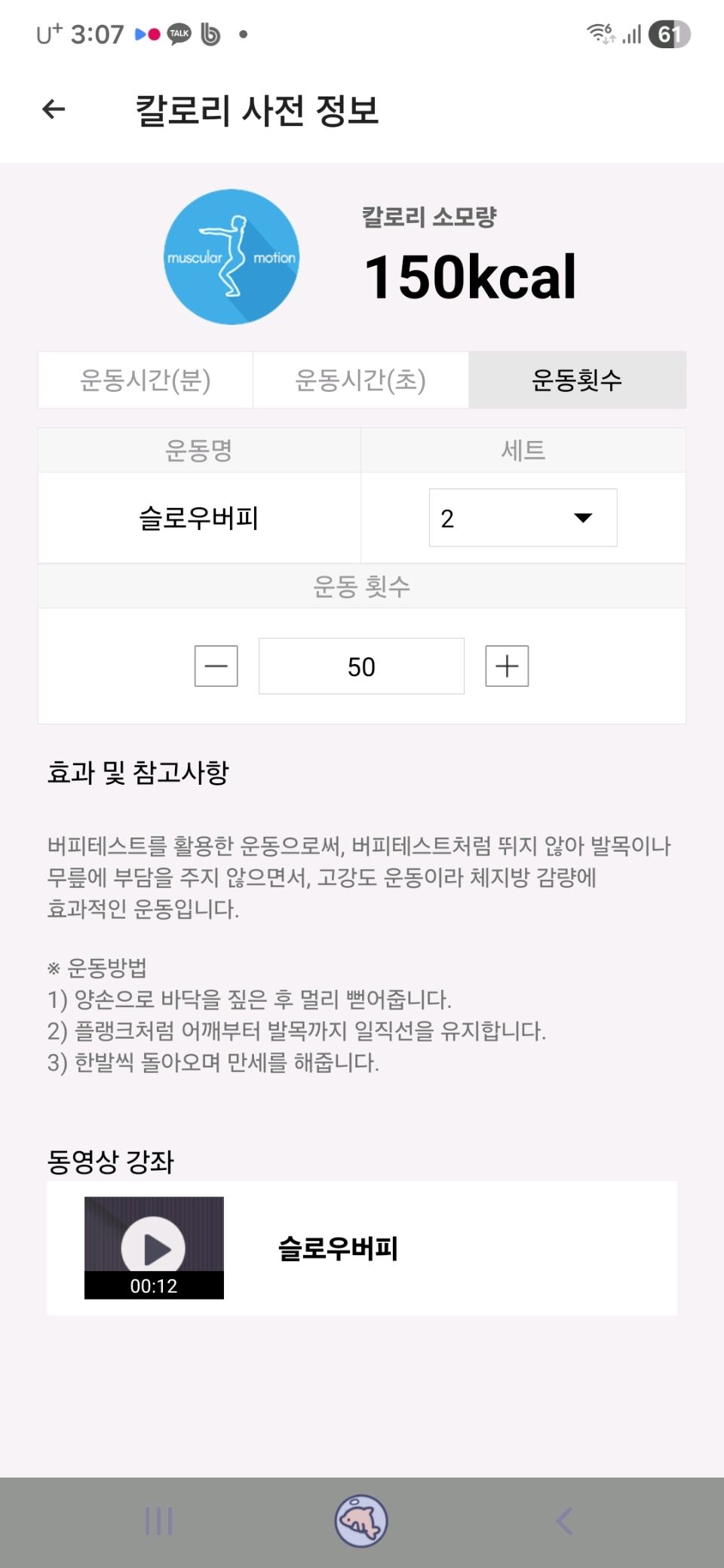Screen dimensions: 724x1568
Task: Open the 세트 dropdown showing 2
Action: (523, 518)
